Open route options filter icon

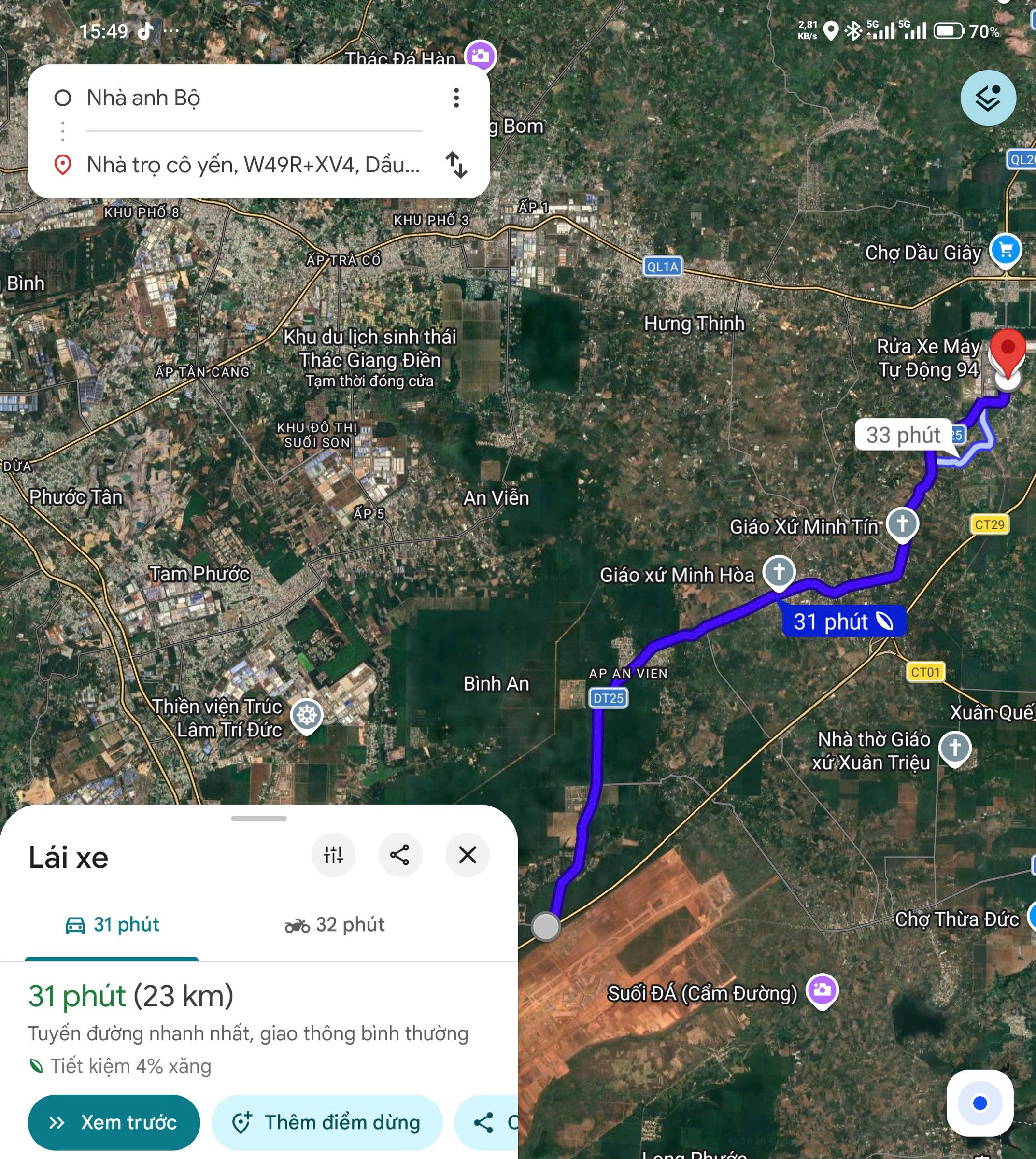click(x=334, y=854)
